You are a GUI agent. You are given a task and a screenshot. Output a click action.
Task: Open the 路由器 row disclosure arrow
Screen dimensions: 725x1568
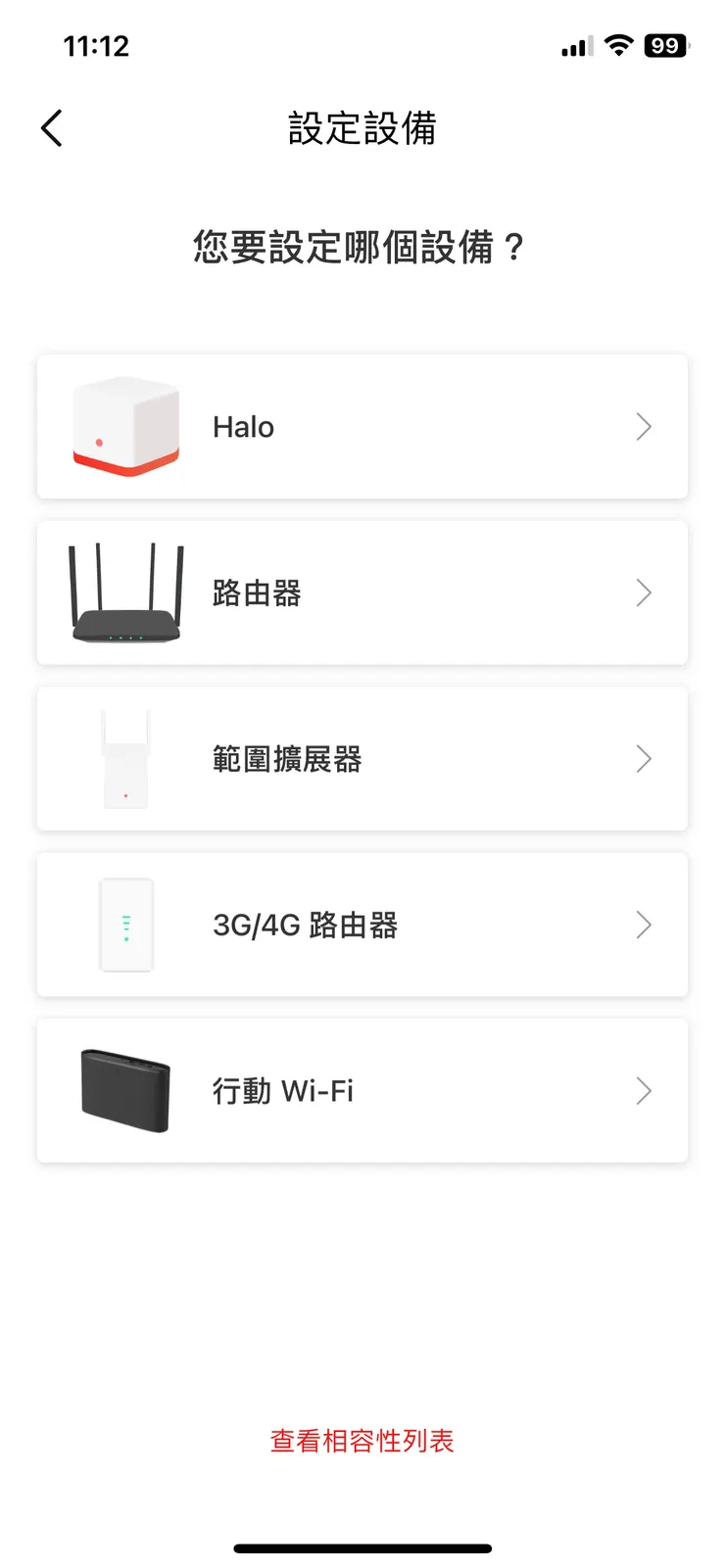[x=644, y=593]
